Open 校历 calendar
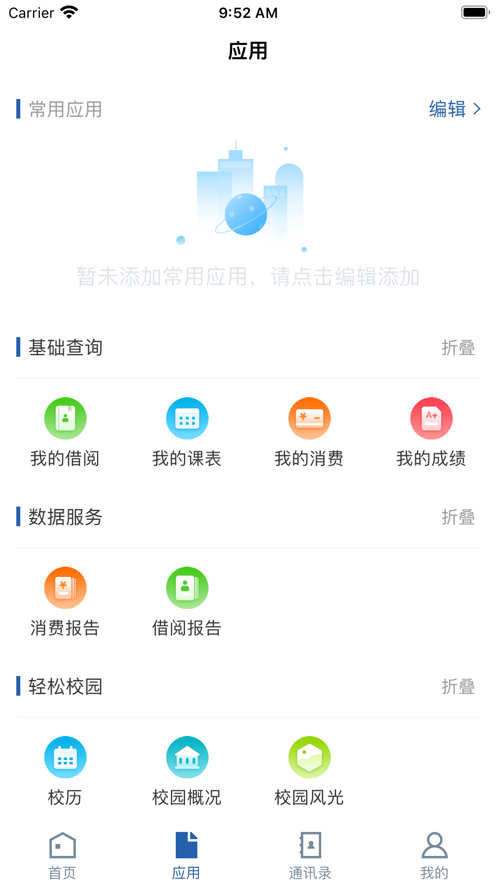 pos(65,771)
